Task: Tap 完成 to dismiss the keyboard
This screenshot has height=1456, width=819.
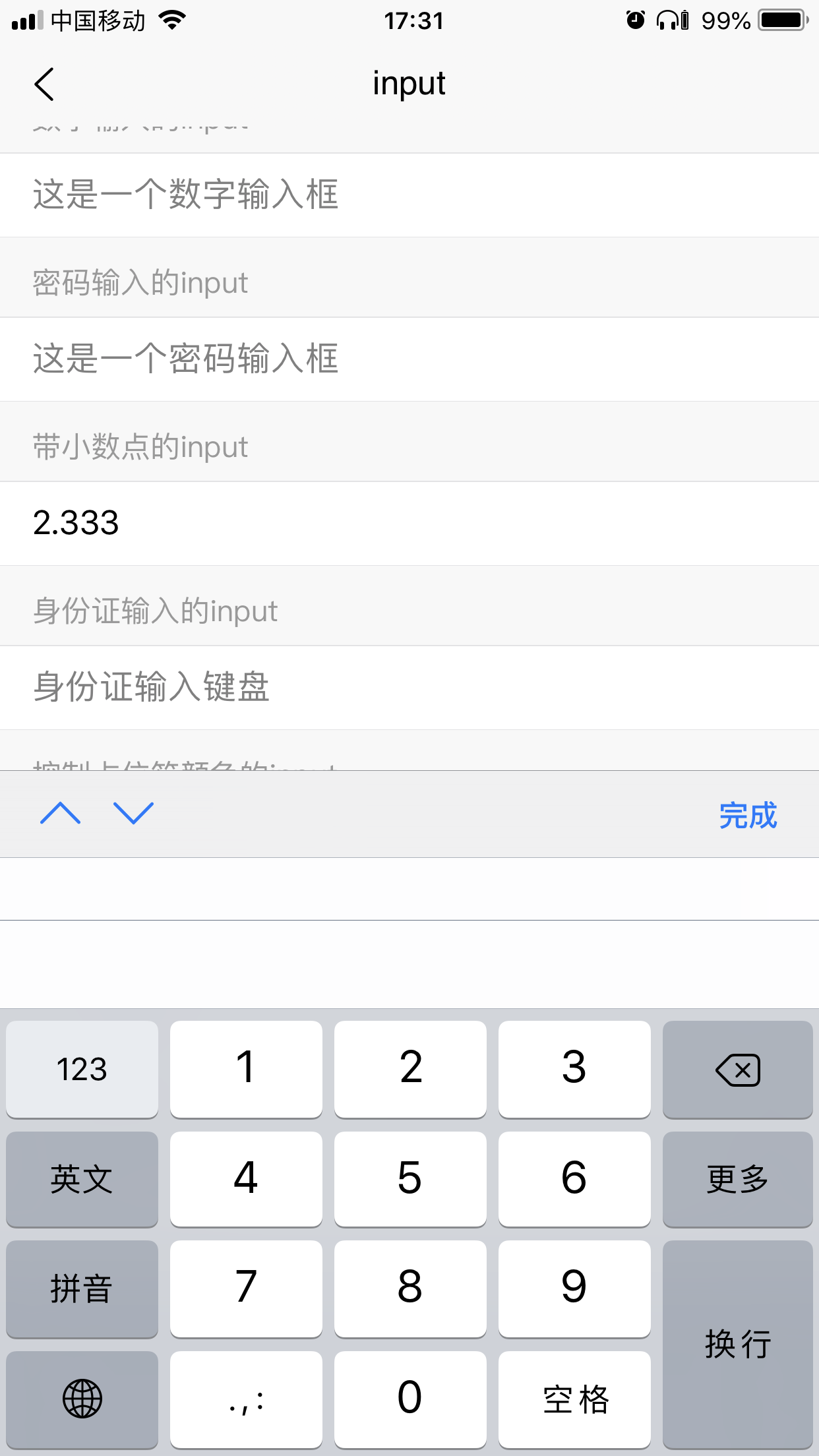Action: (748, 816)
